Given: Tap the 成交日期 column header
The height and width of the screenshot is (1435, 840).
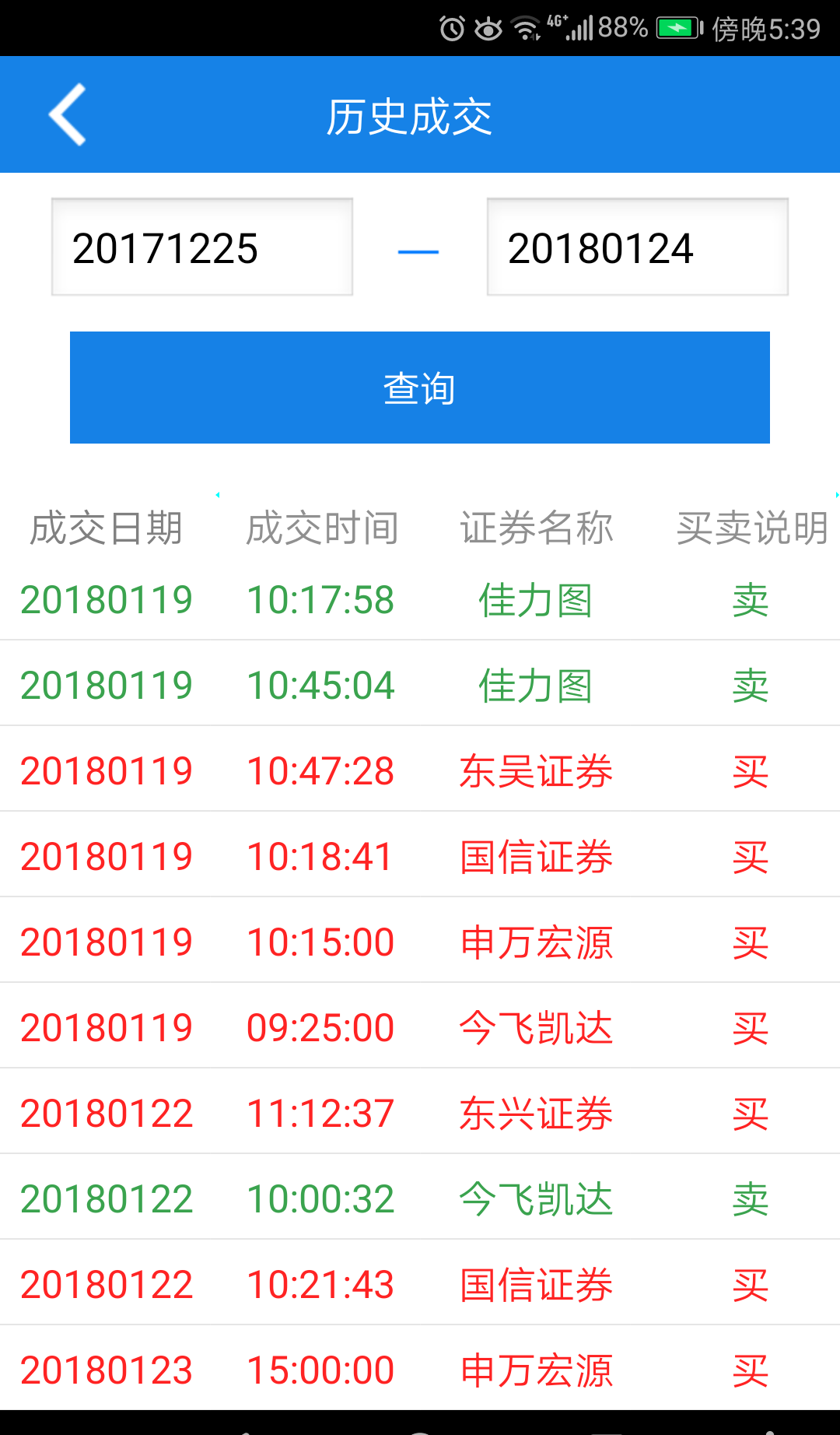Looking at the screenshot, I should pyautogui.click(x=107, y=528).
